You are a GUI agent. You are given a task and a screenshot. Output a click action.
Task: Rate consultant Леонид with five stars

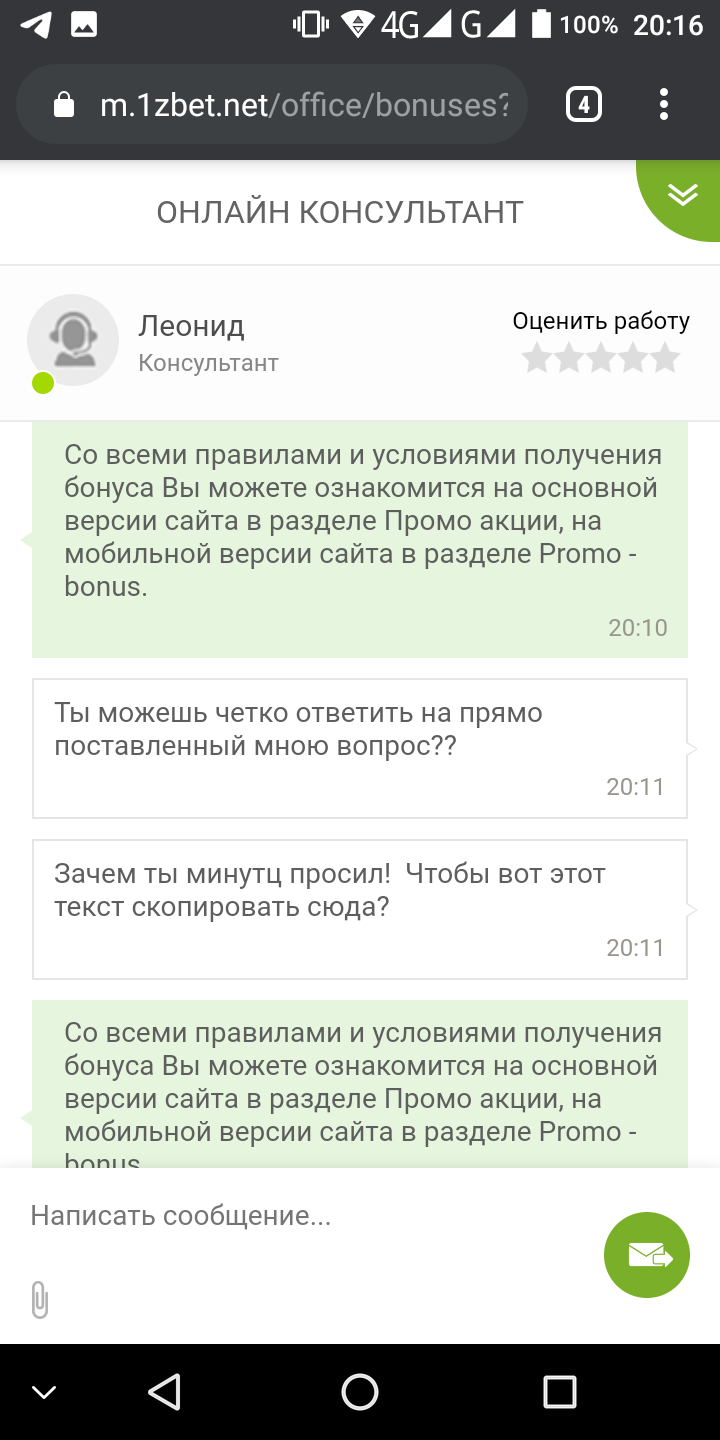click(665, 358)
